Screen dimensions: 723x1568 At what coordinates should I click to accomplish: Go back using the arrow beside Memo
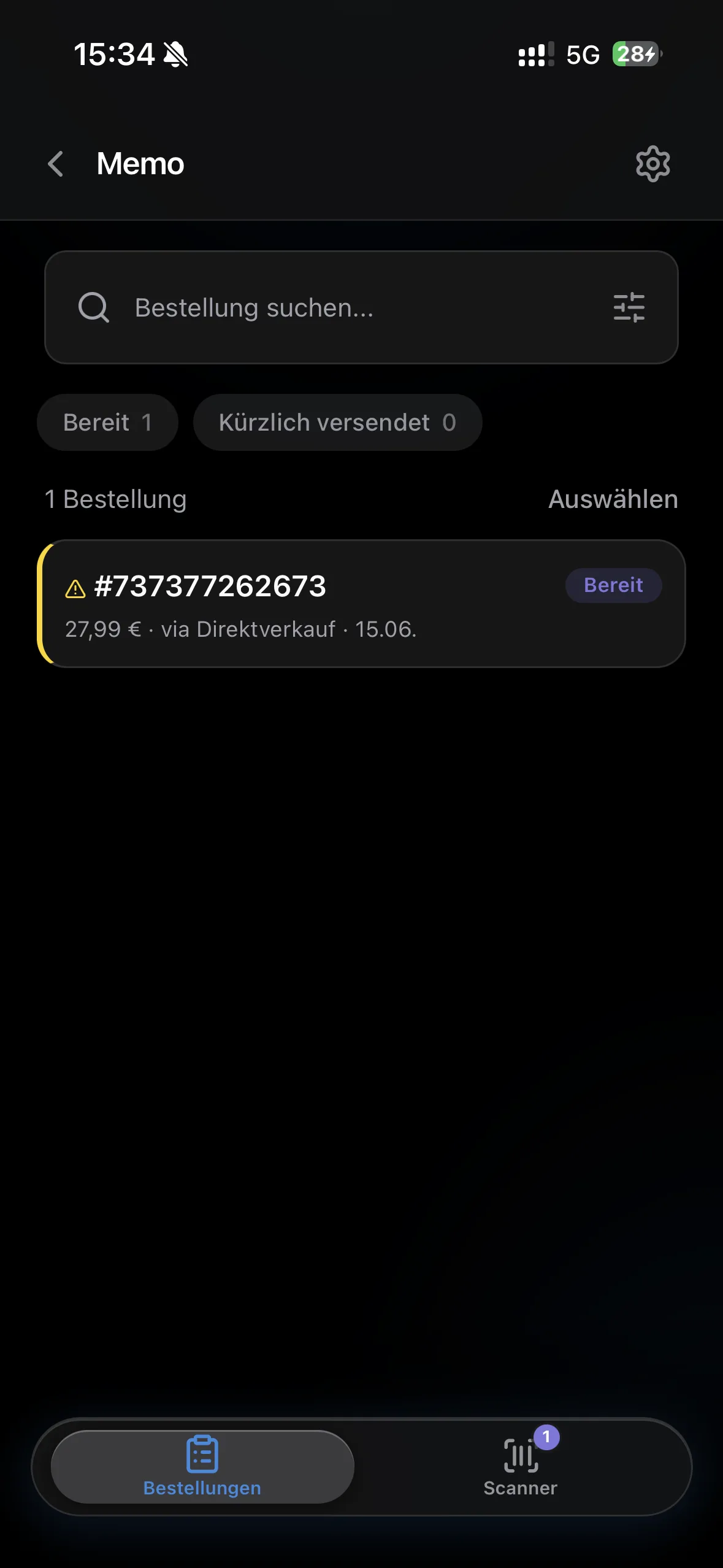[x=56, y=164]
